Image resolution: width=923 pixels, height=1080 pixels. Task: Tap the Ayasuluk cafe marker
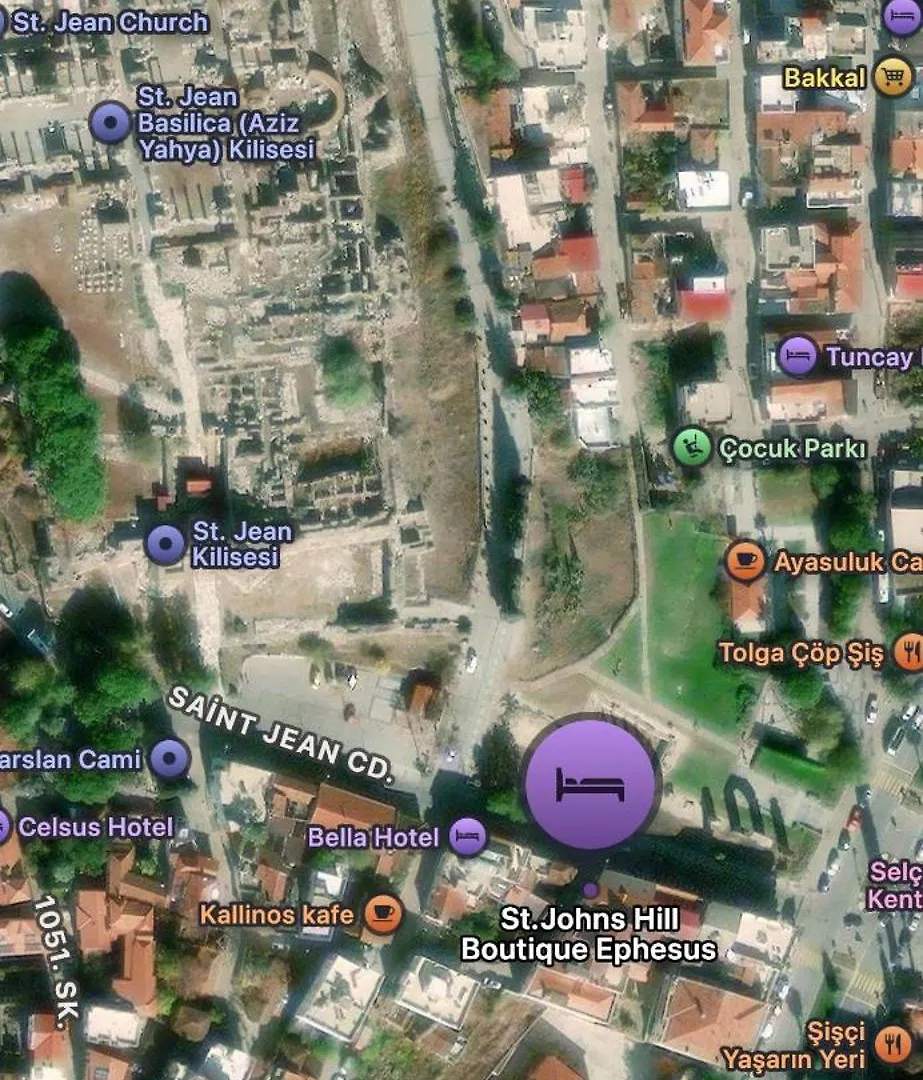745,561
